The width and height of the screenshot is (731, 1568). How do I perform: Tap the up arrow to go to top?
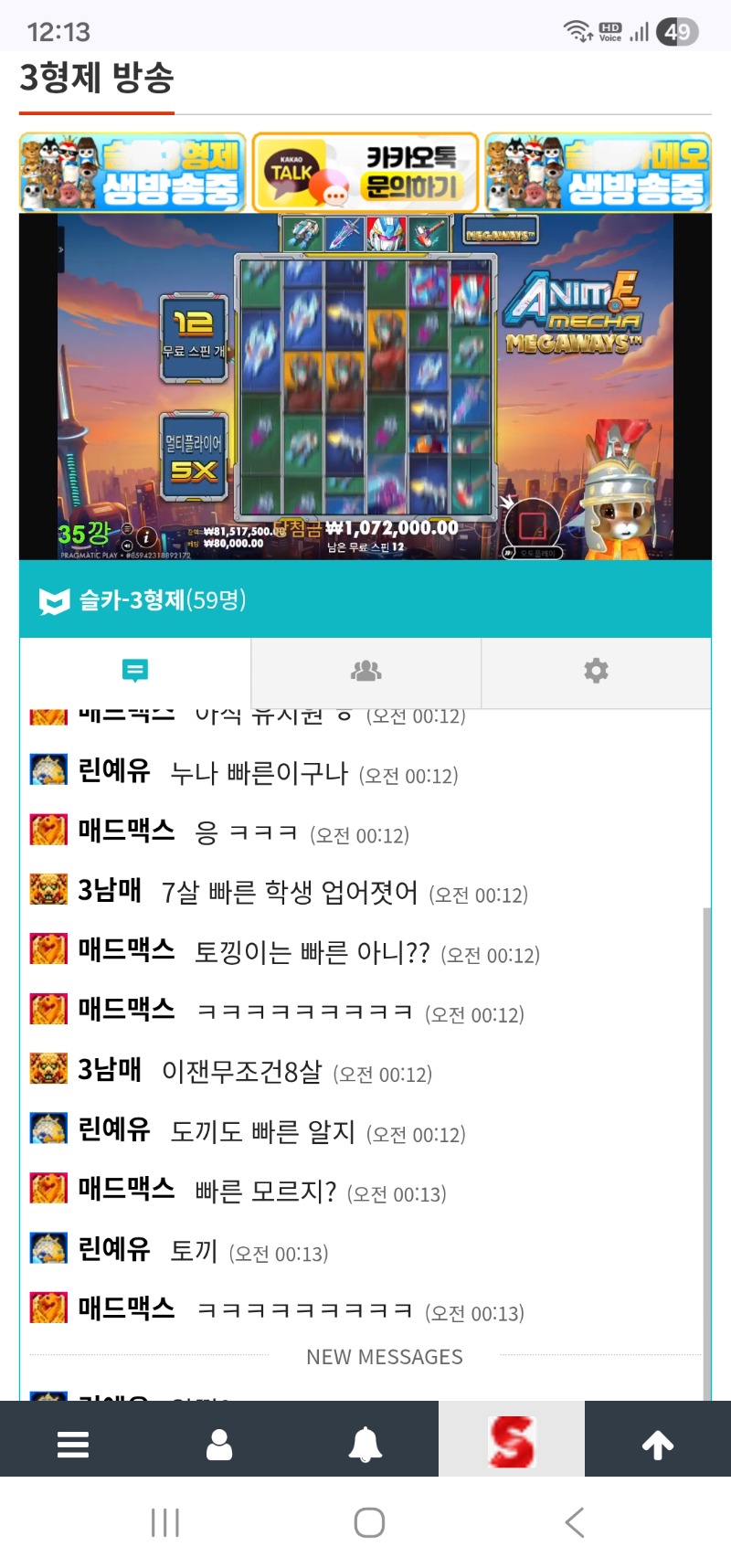pos(658,1444)
